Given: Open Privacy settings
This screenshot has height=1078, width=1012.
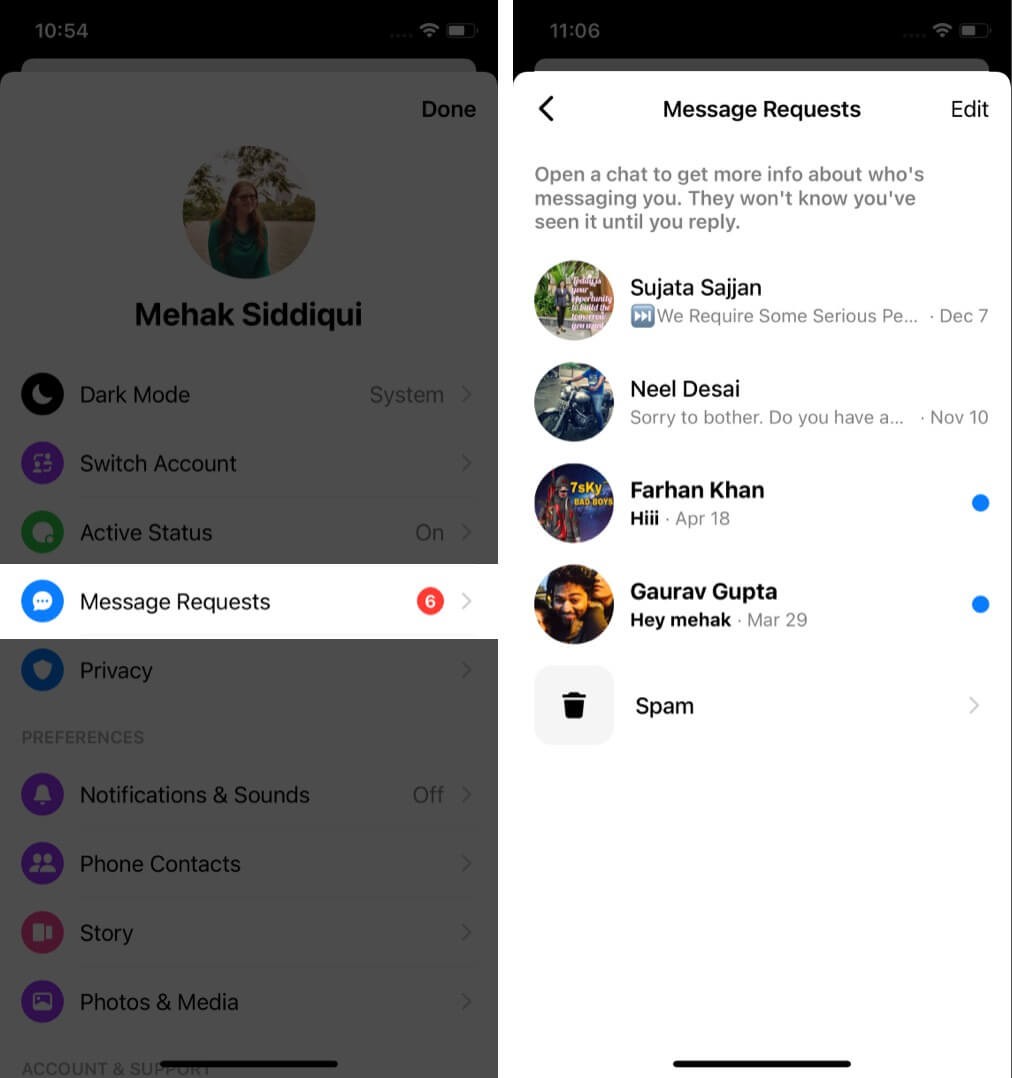Looking at the screenshot, I should coord(248,671).
